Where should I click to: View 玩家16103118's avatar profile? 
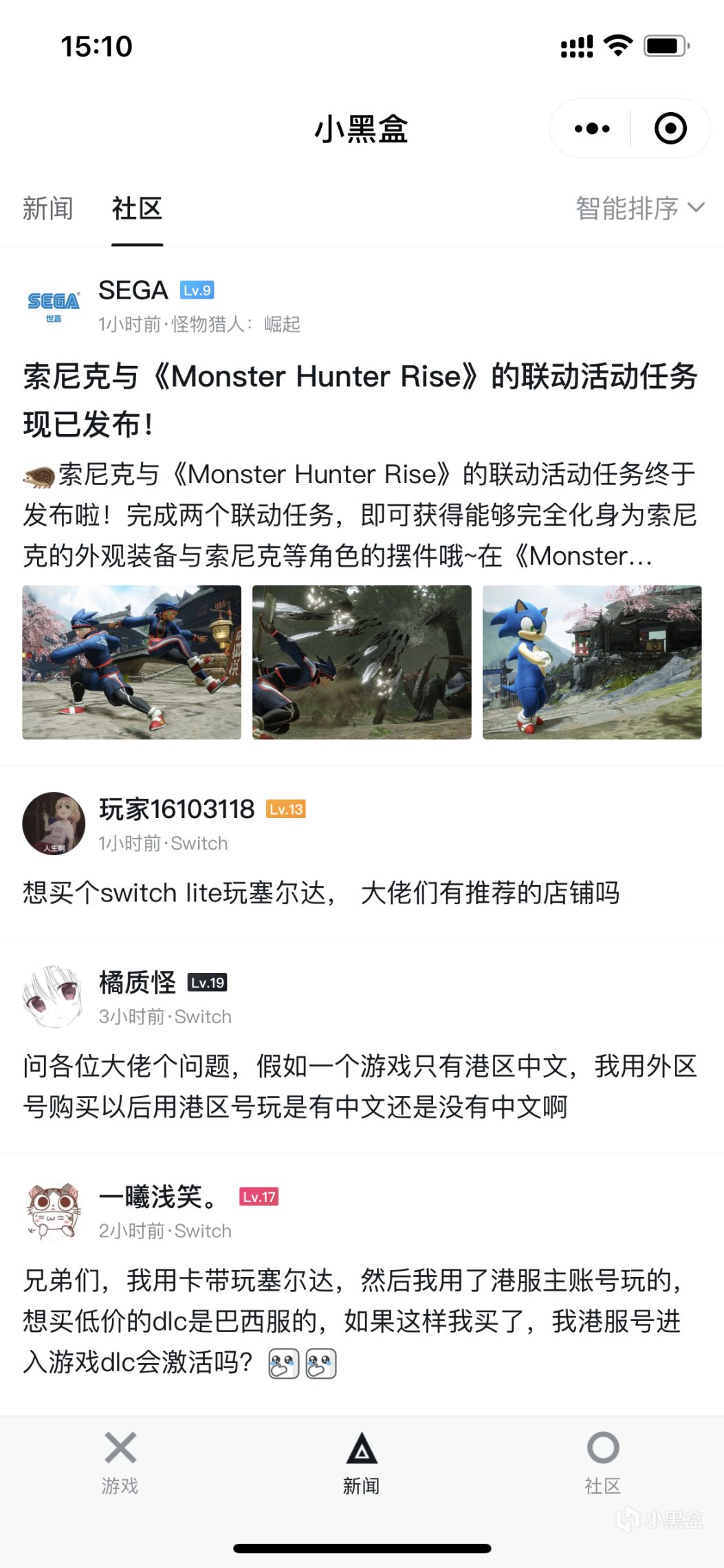pyautogui.click(x=54, y=824)
